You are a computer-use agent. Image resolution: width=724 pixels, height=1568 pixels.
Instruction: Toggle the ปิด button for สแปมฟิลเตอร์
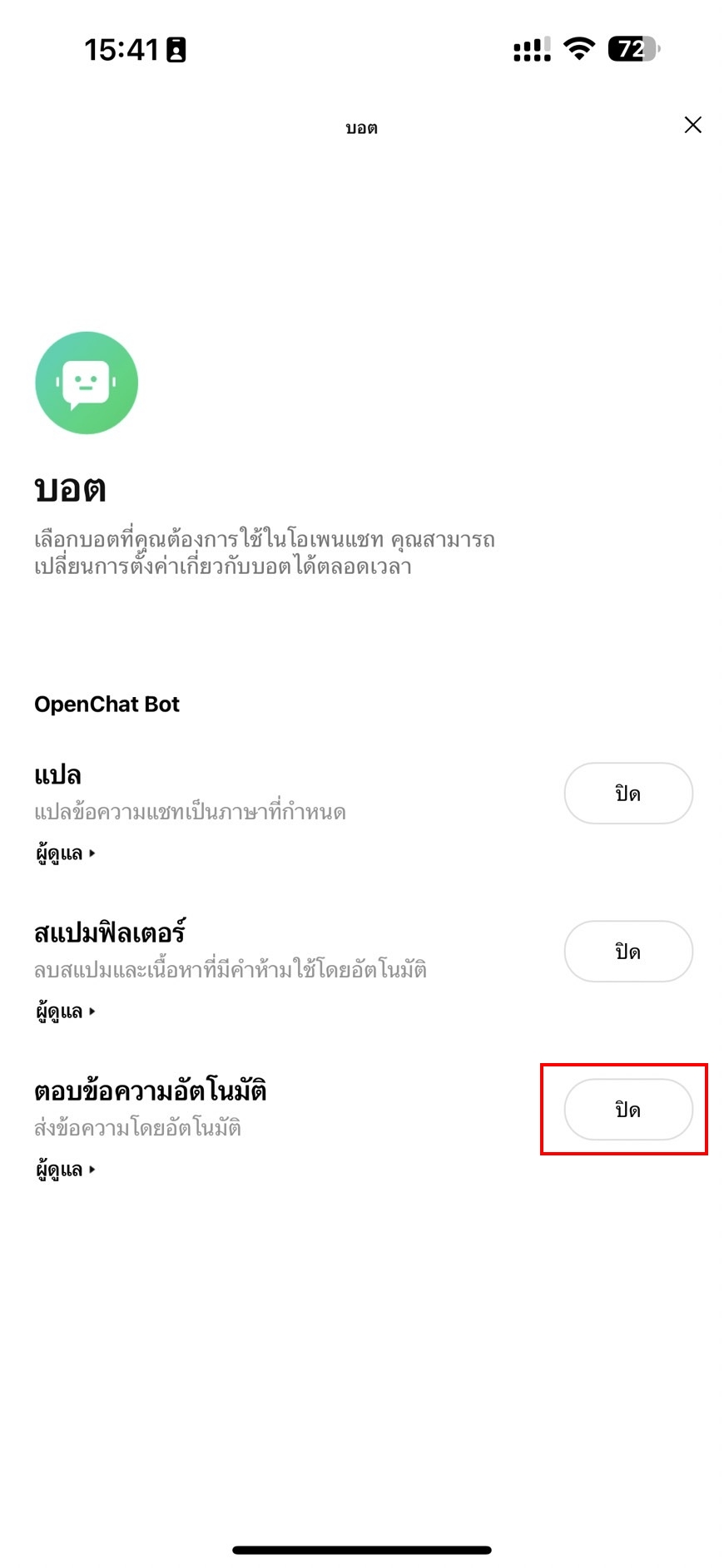pyautogui.click(x=628, y=951)
